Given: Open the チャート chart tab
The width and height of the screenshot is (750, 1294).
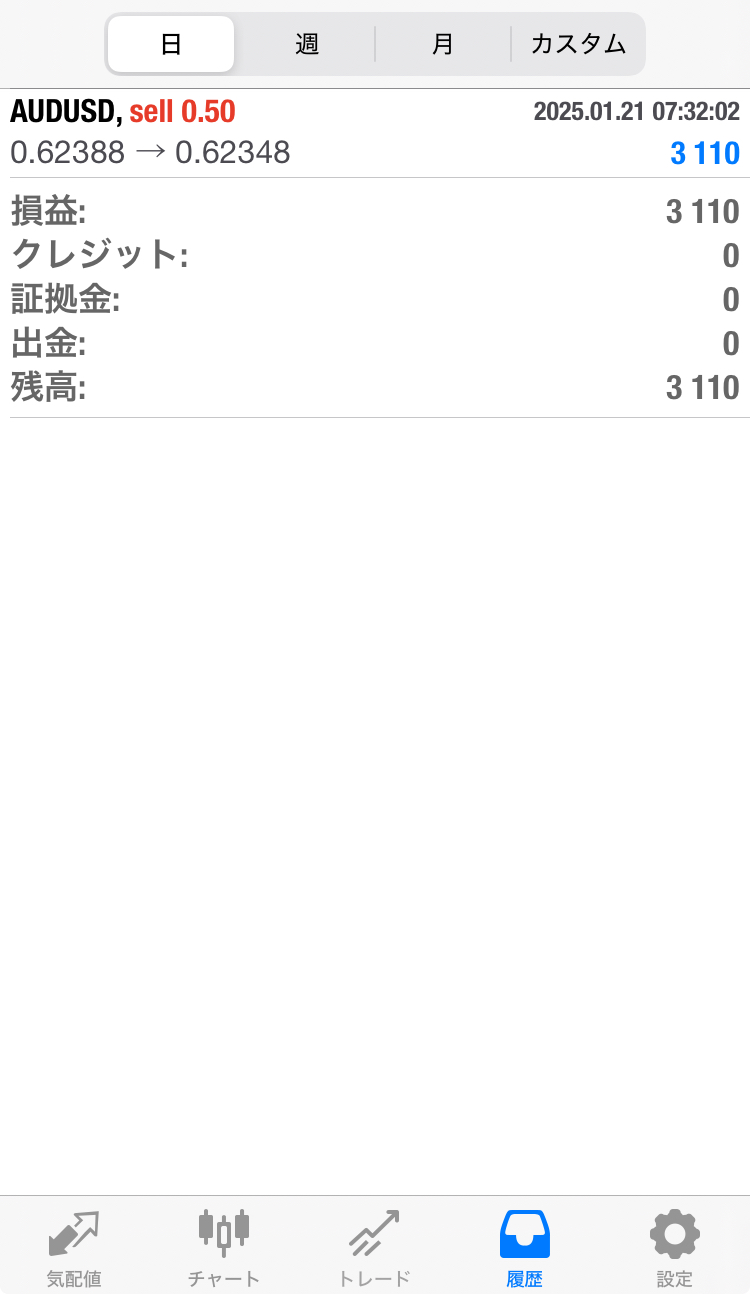Looking at the screenshot, I should 224,1246.
